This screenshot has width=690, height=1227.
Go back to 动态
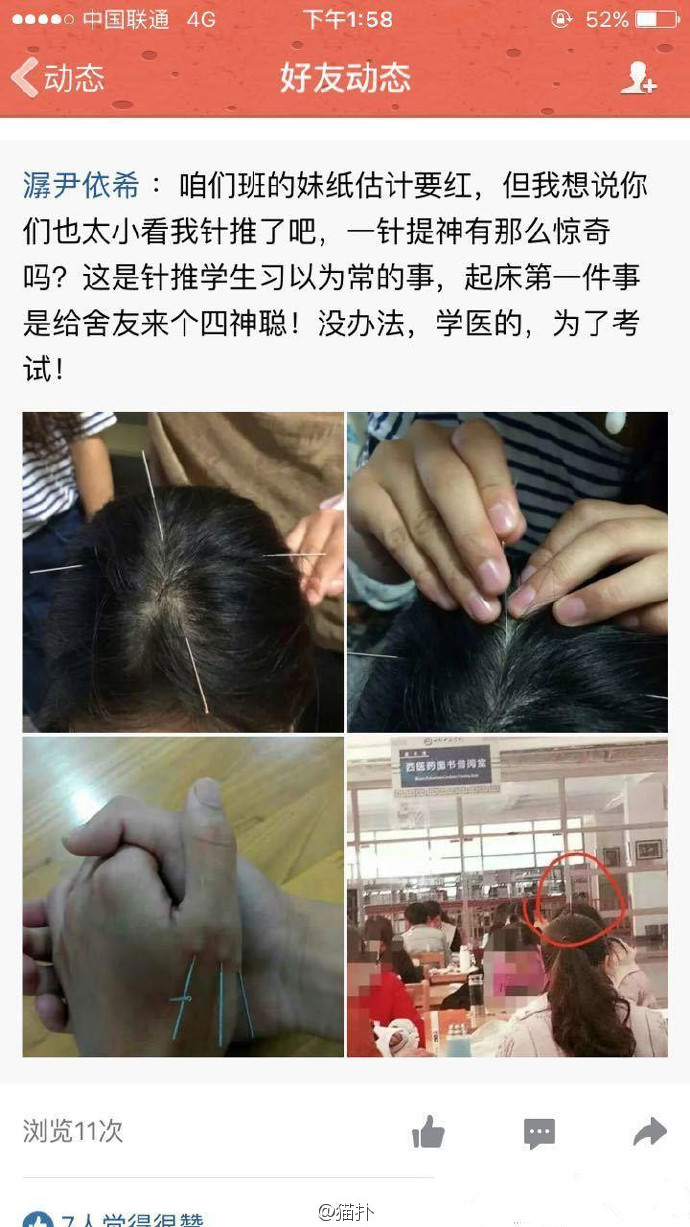tap(58, 78)
